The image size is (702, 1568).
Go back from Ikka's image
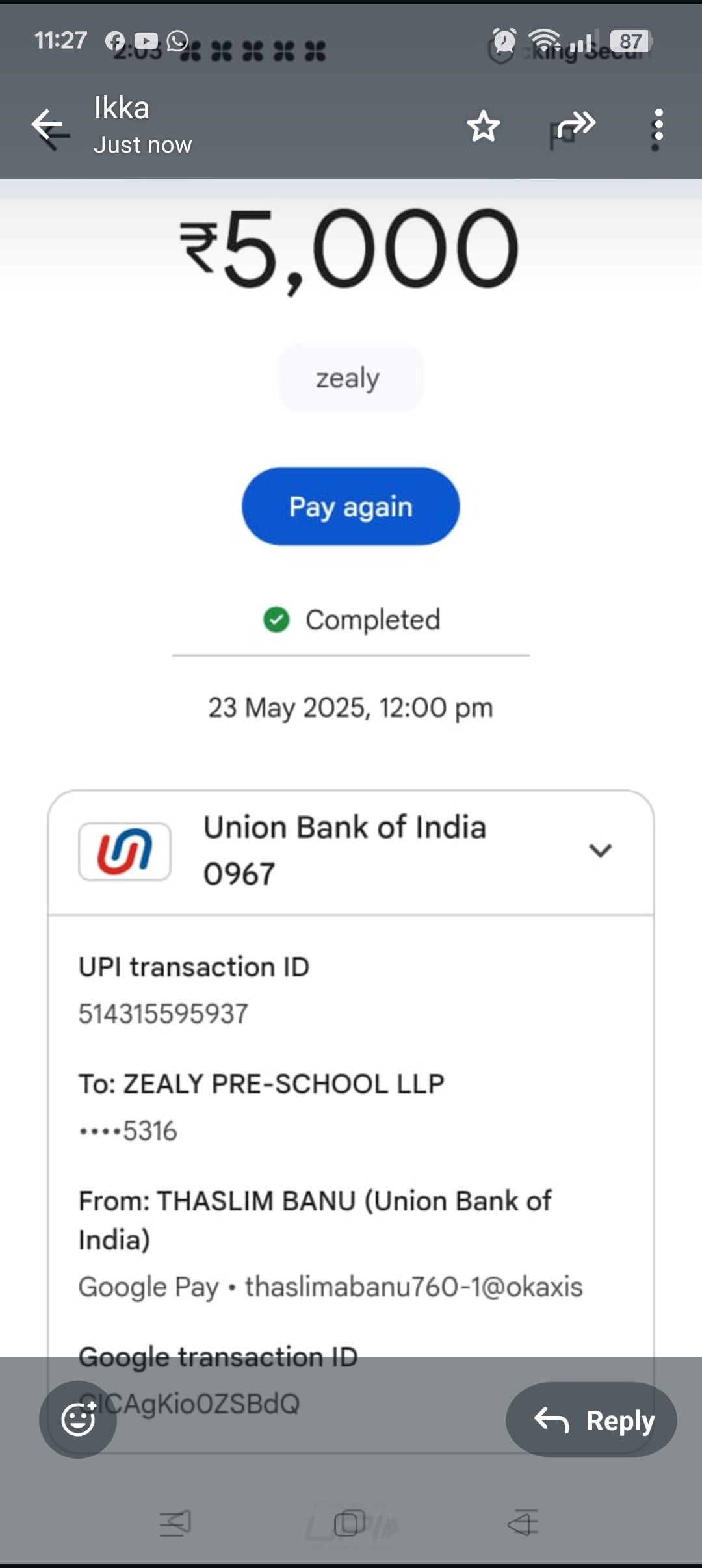[47, 125]
